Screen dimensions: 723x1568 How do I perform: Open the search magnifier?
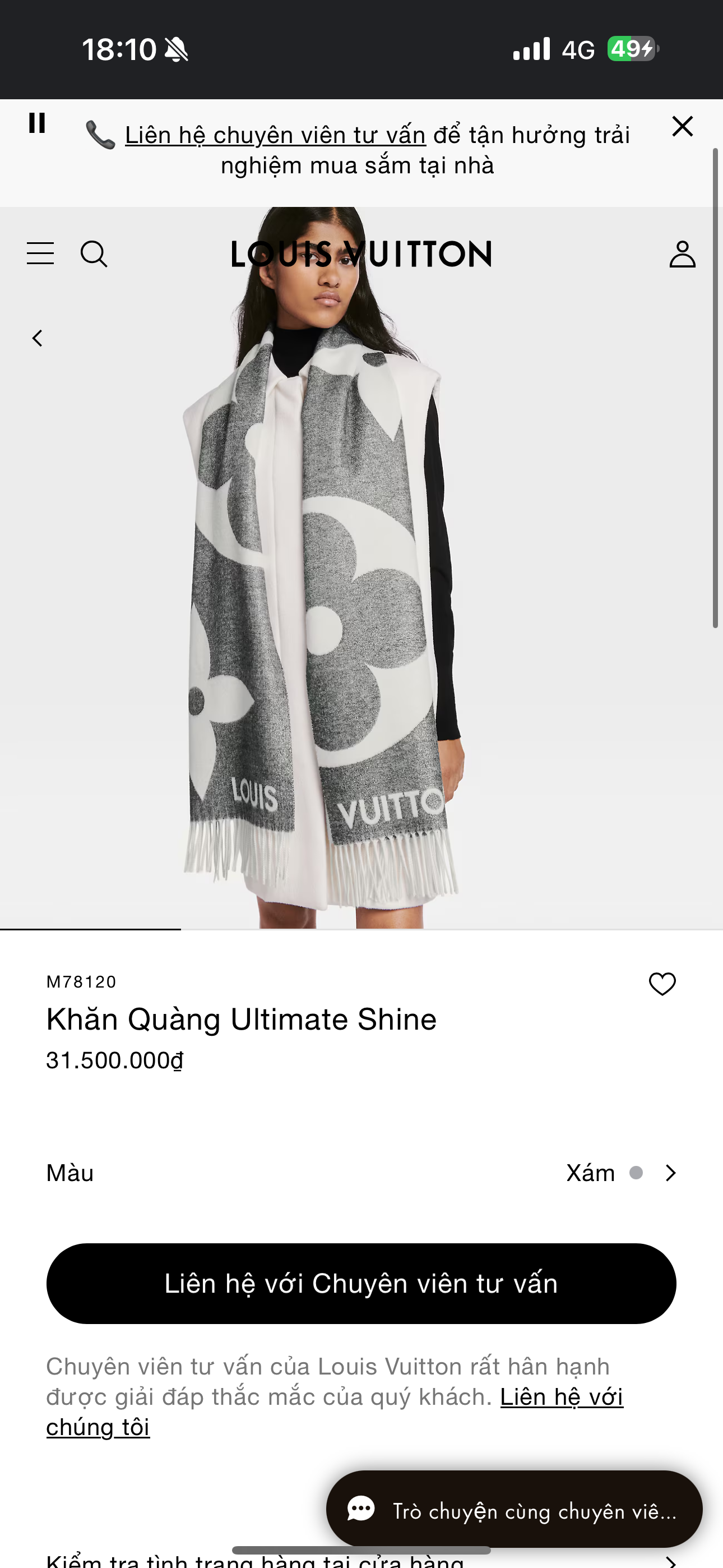click(x=94, y=253)
